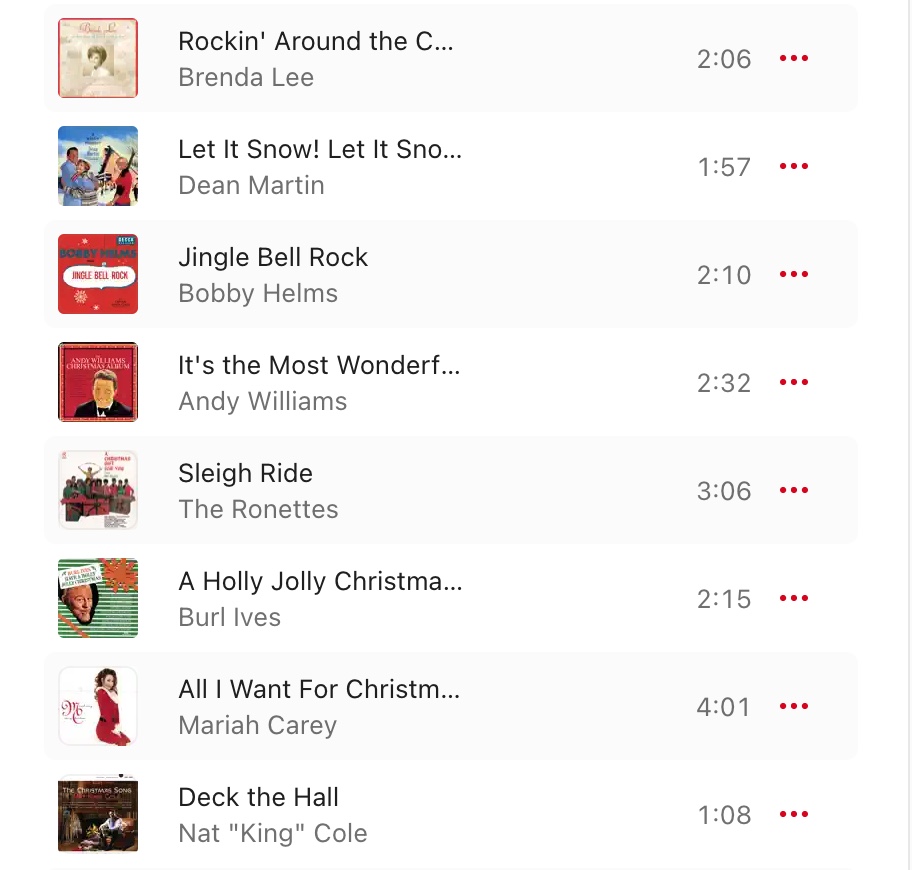Screen dimensions: 912x870
Task: Open the three-dot menu for Jingle Bell Rock
Action: [793, 275]
